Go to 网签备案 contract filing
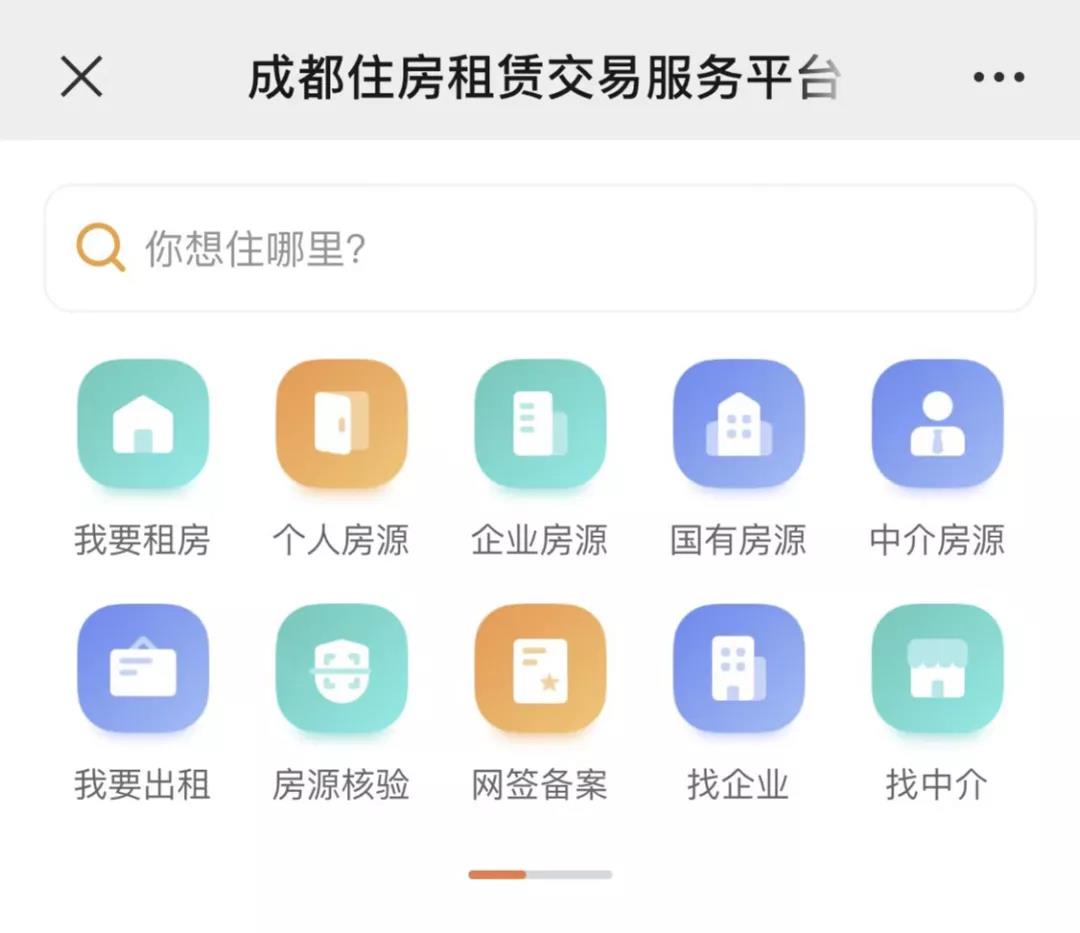The image size is (1080, 933). [540, 670]
